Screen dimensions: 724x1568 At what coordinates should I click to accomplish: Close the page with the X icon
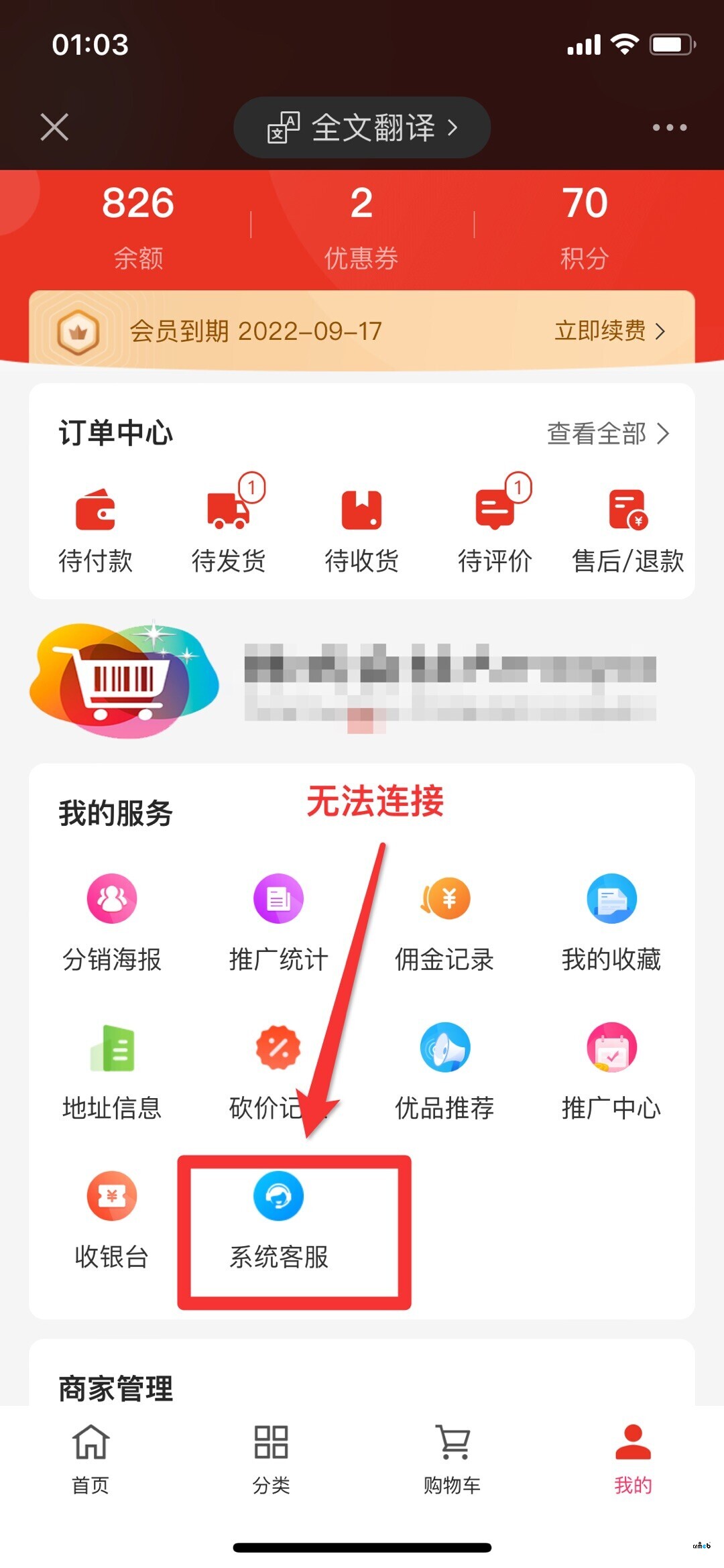click(54, 127)
